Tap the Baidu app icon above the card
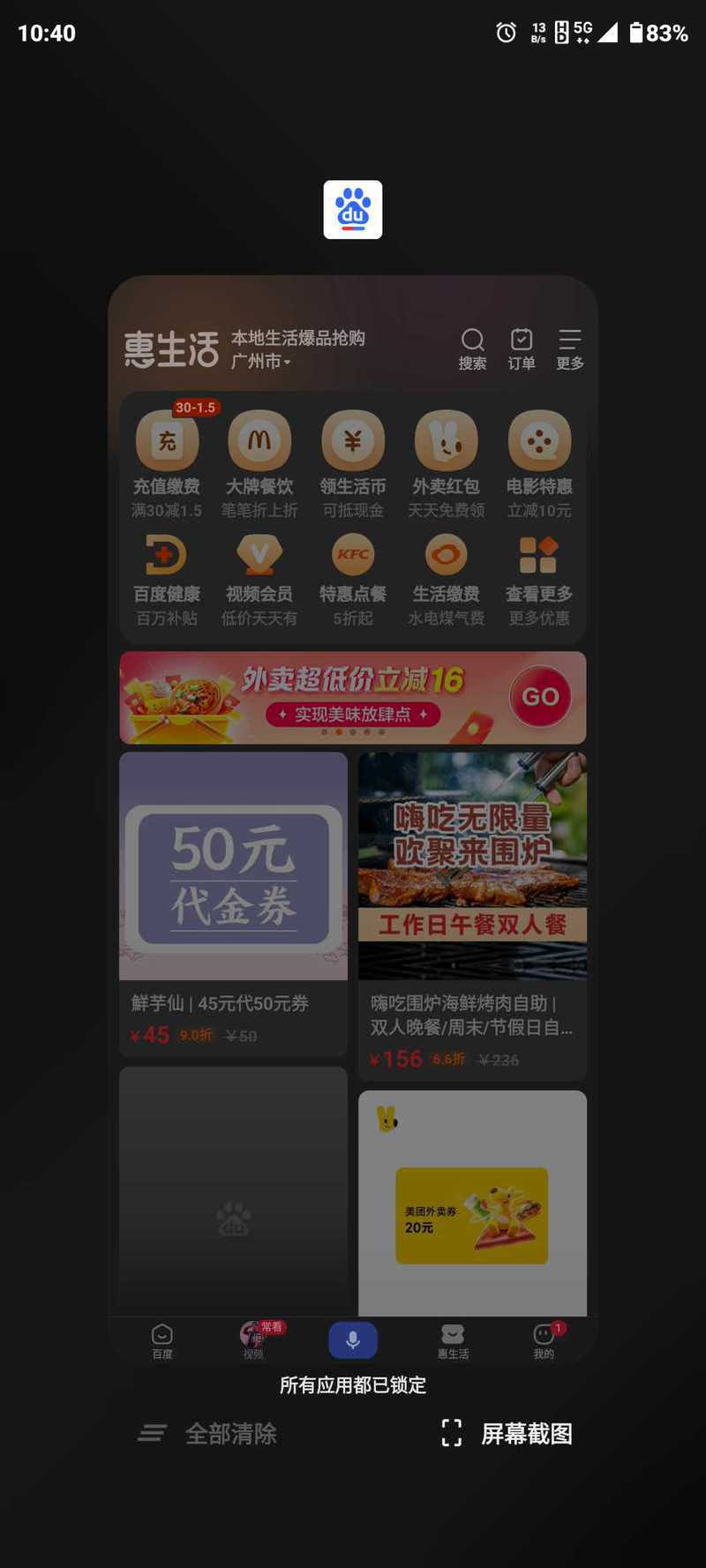 pyautogui.click(x=353, y=210)
